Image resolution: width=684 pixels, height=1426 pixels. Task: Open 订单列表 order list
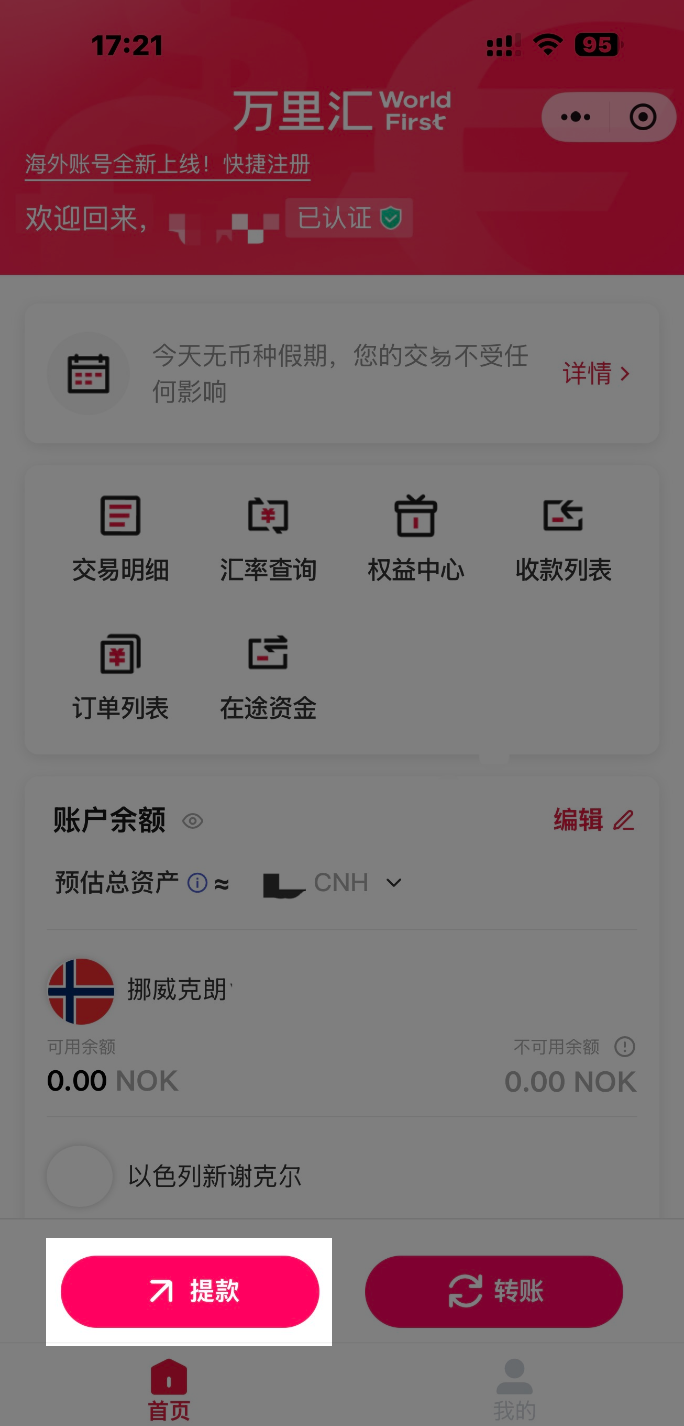coord(120,678)
